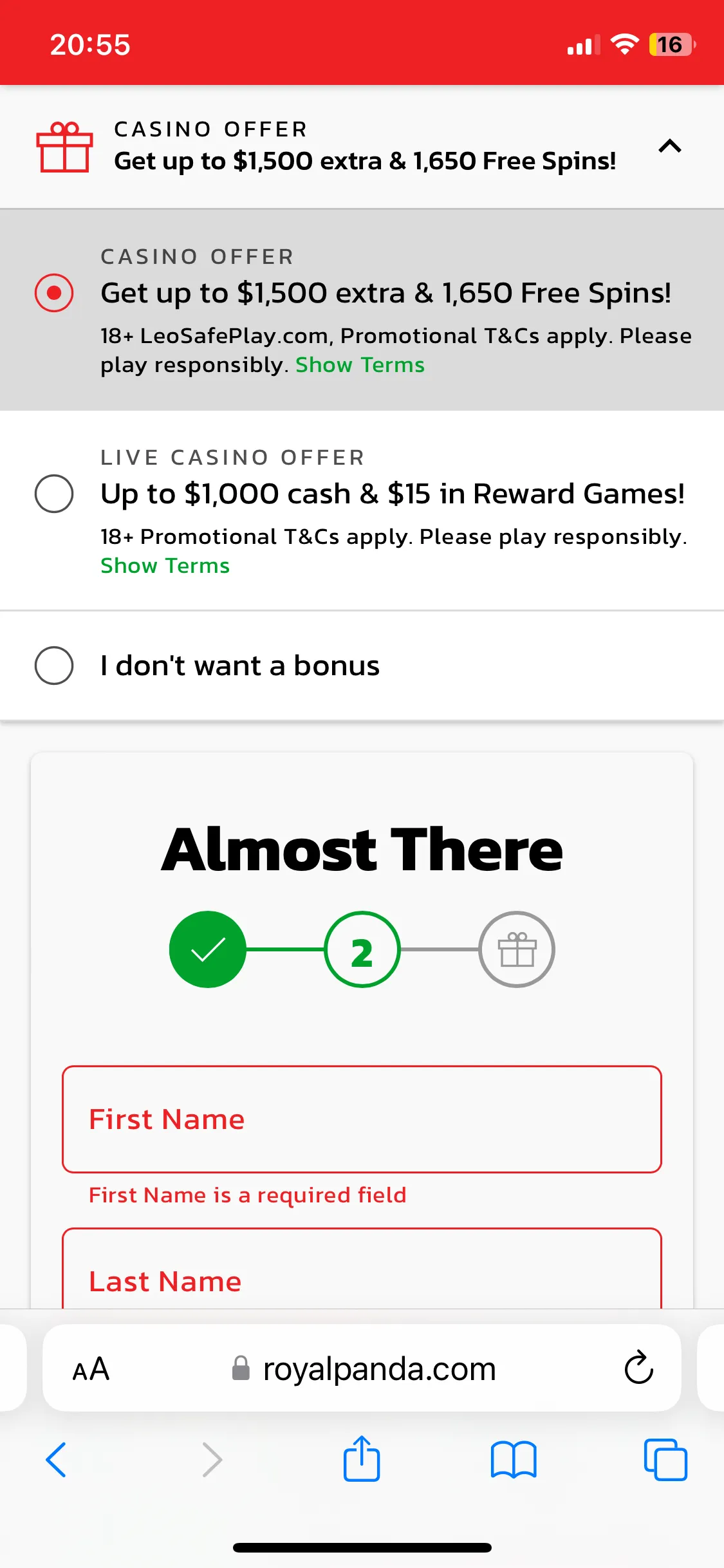Select the Casino Offer radio button
This screenshot has width=724, height=1568.
[x=54, y=293]
